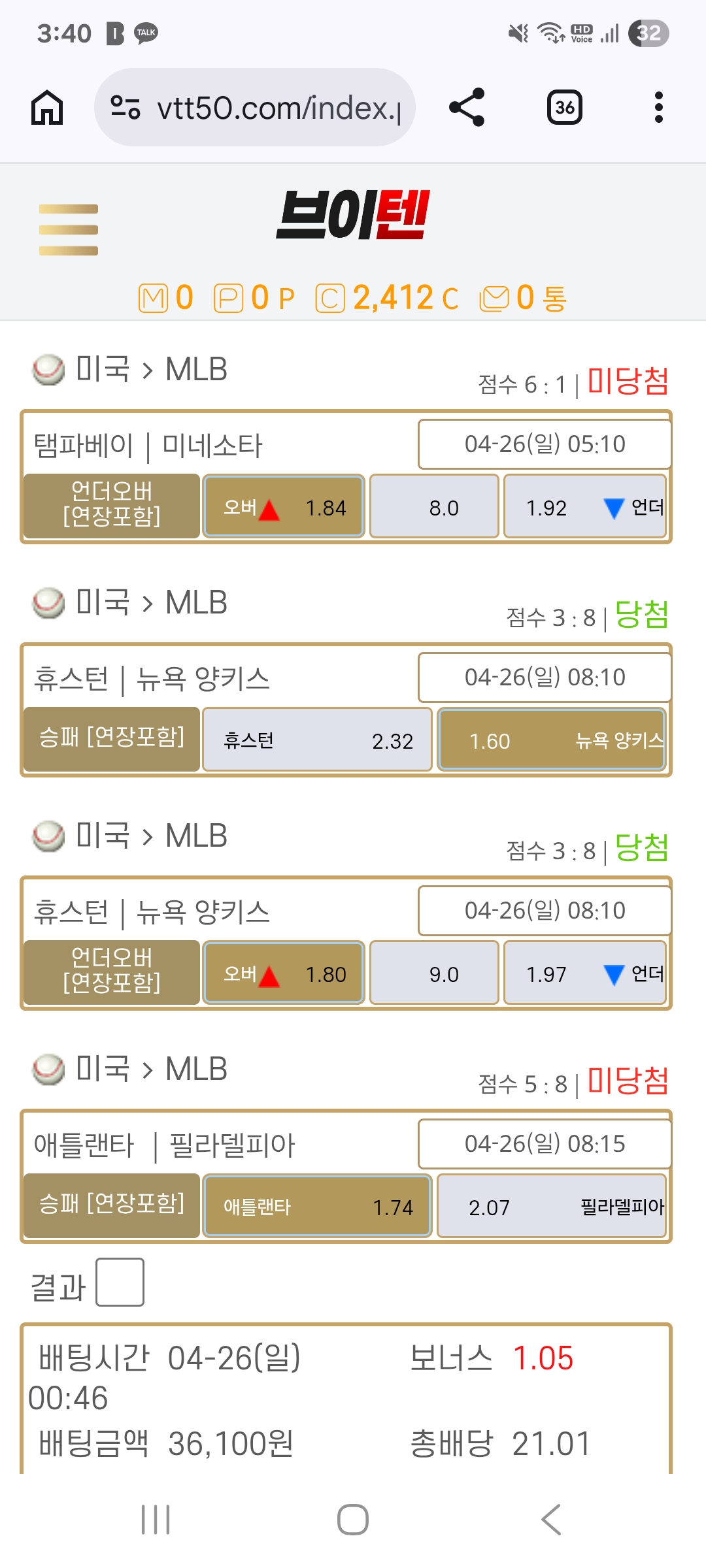
Task: Select 애틀랜타 at 1.74 odds
Action: pos(317,1207)
